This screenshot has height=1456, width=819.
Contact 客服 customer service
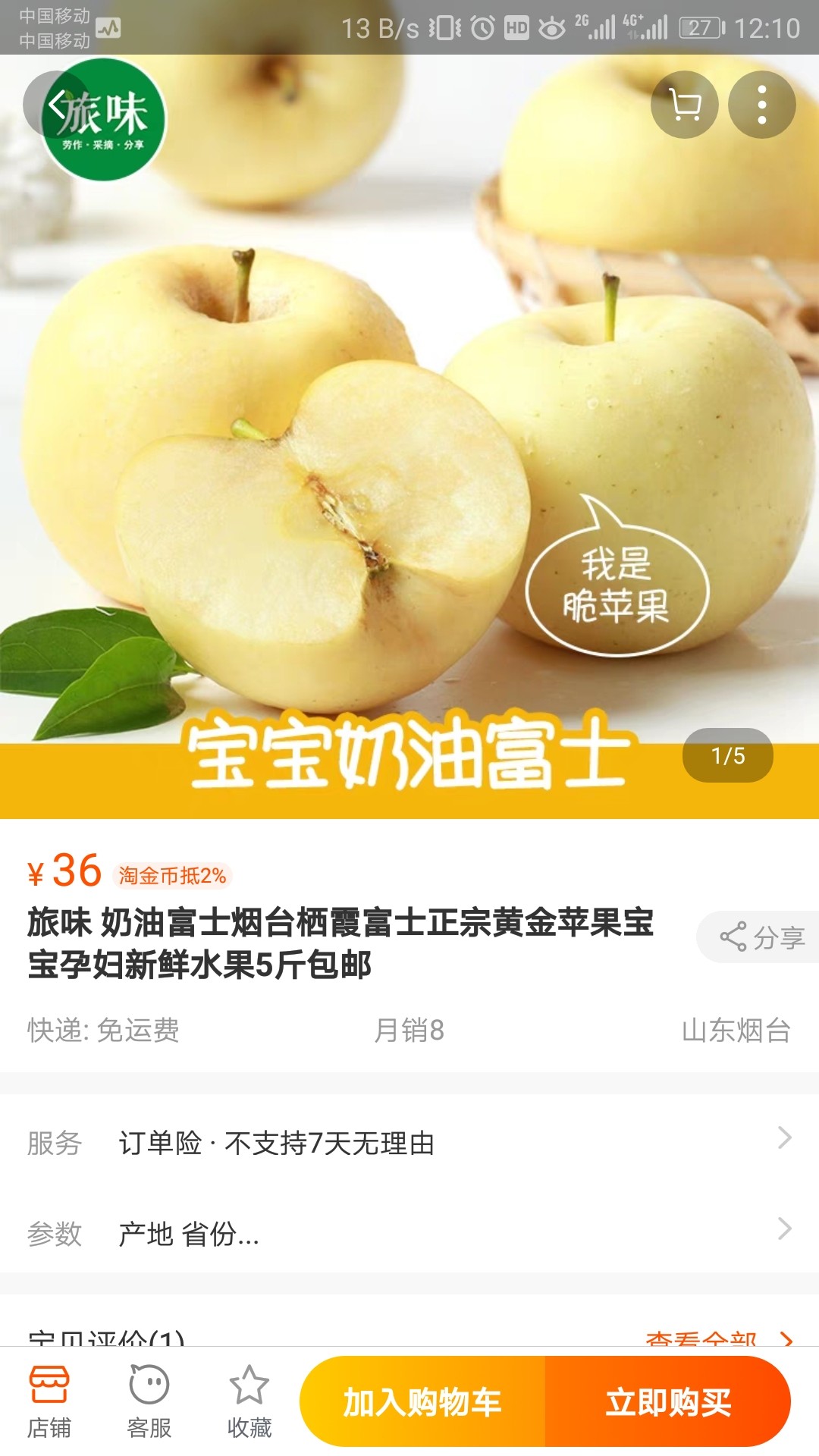coord(149,1402)
